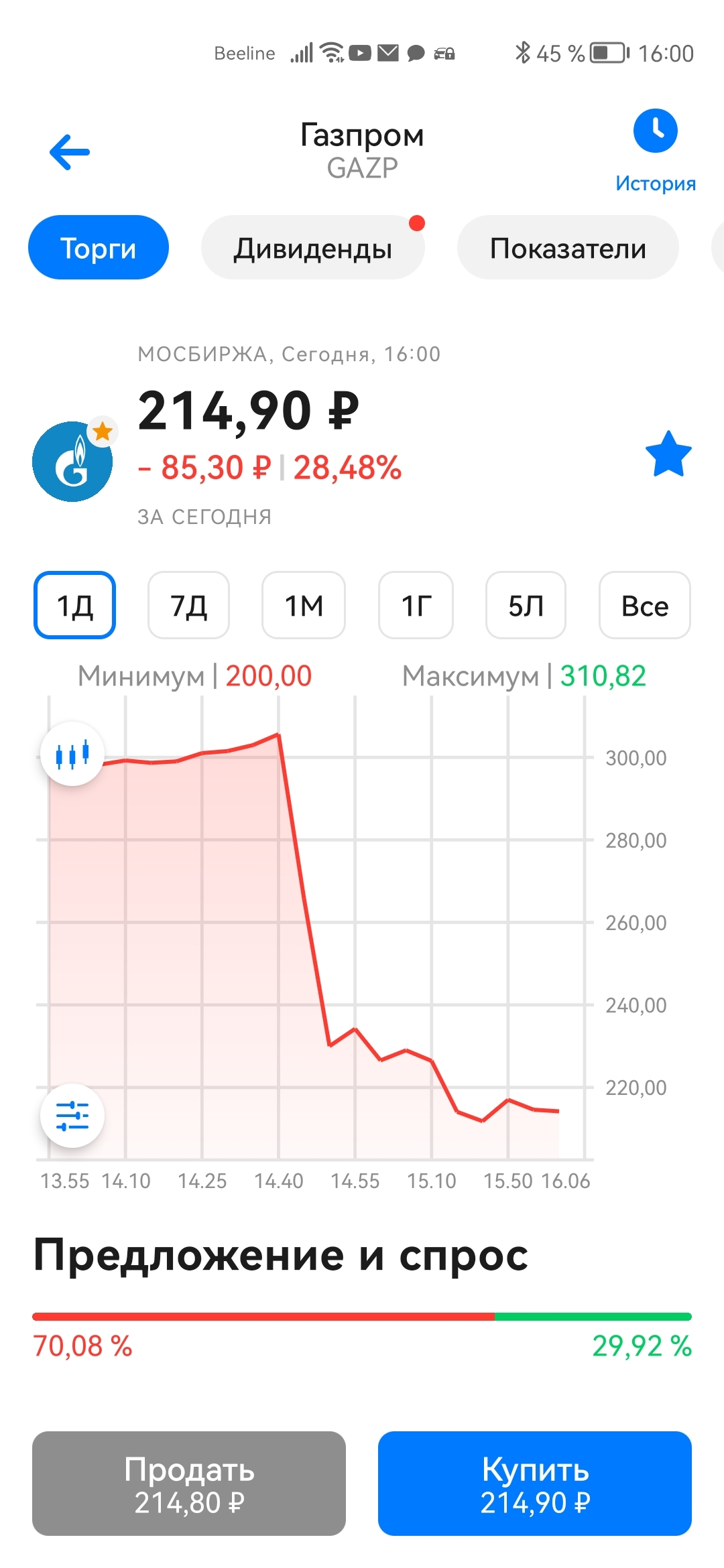Screen dimensions: 724x1568
Task: Open the История clock icon
Action: coord(655,131)
